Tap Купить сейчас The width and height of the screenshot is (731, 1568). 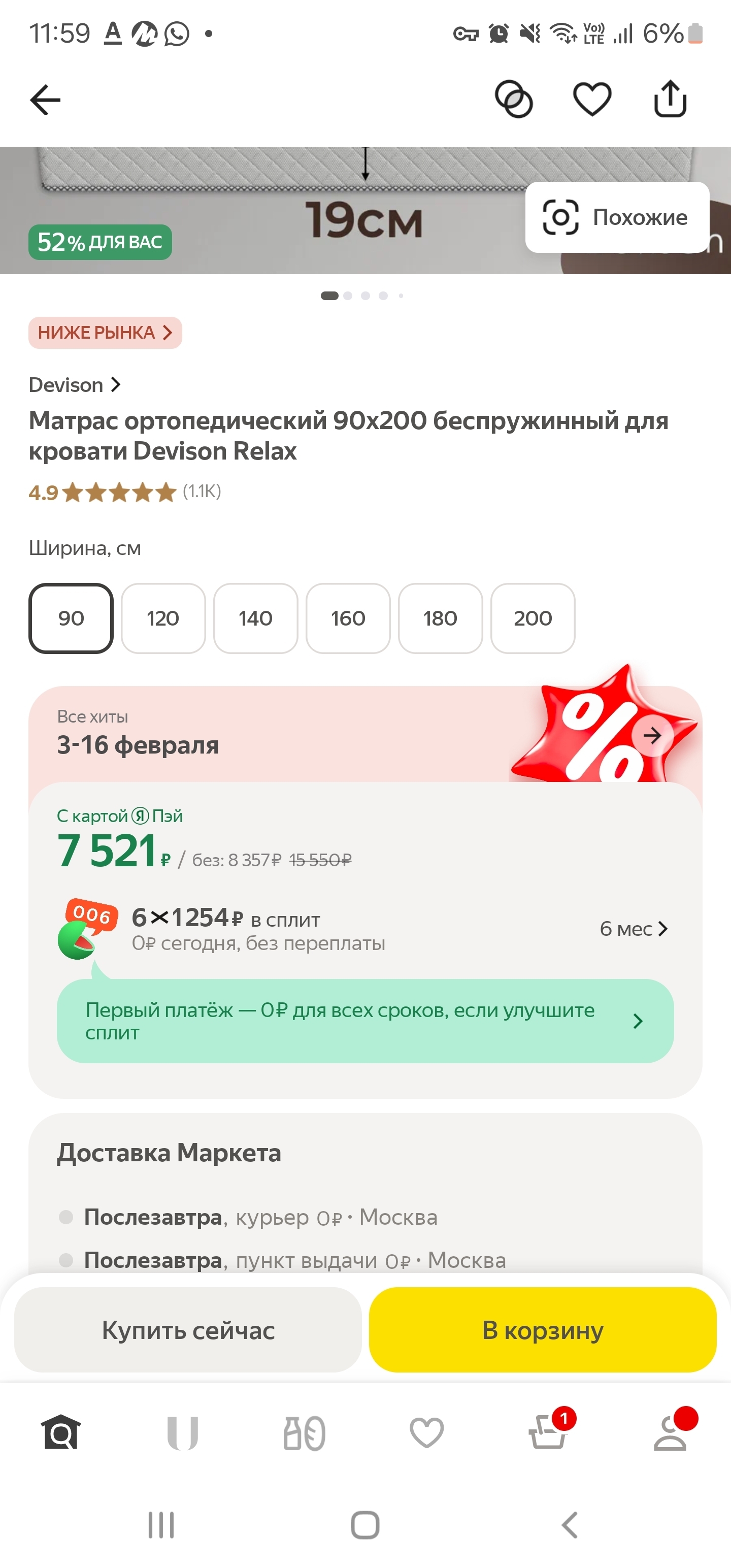click(x=188, y=1330)
